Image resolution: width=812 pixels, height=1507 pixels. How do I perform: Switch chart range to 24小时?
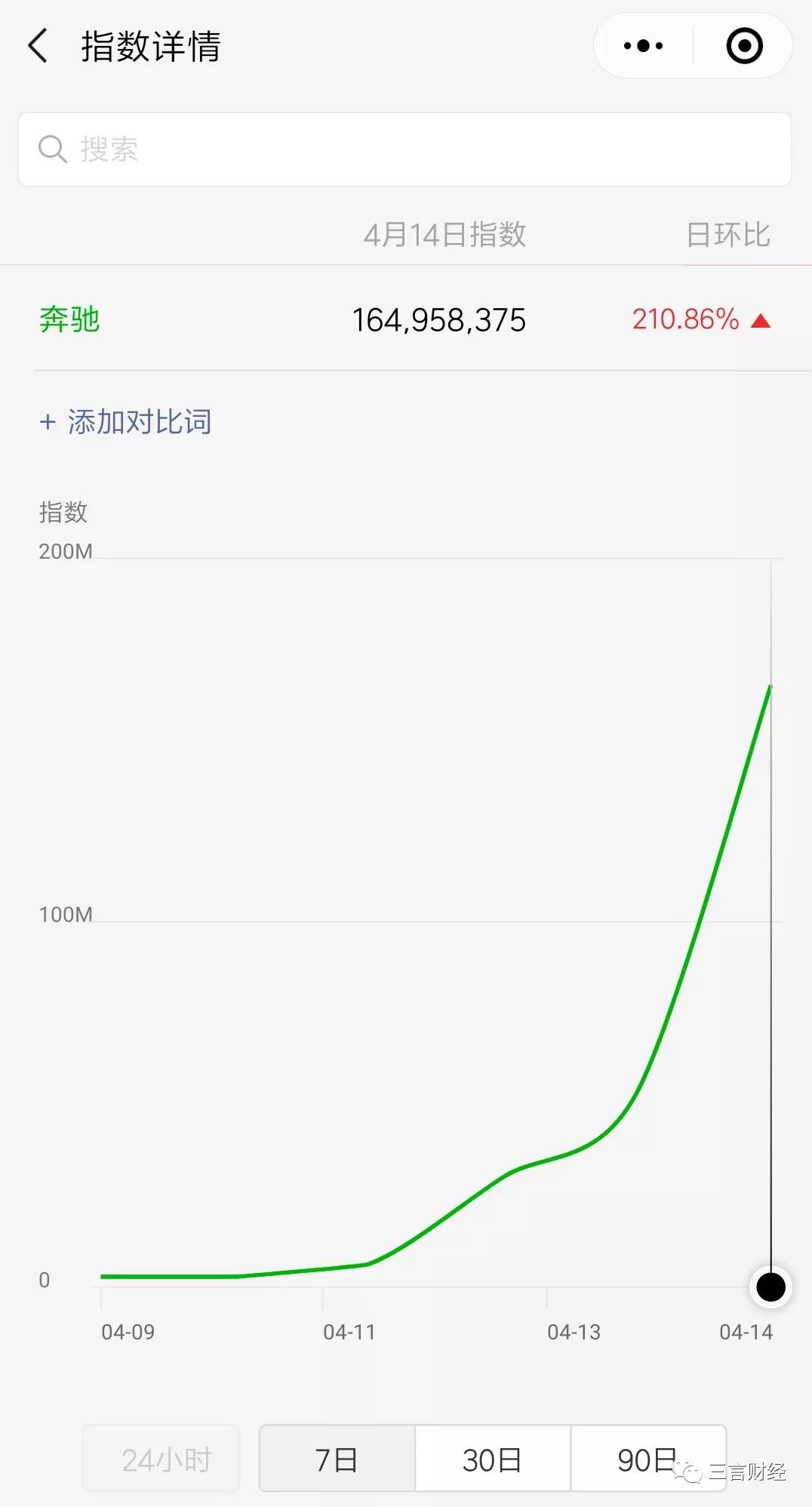[x=161, y=1459]
